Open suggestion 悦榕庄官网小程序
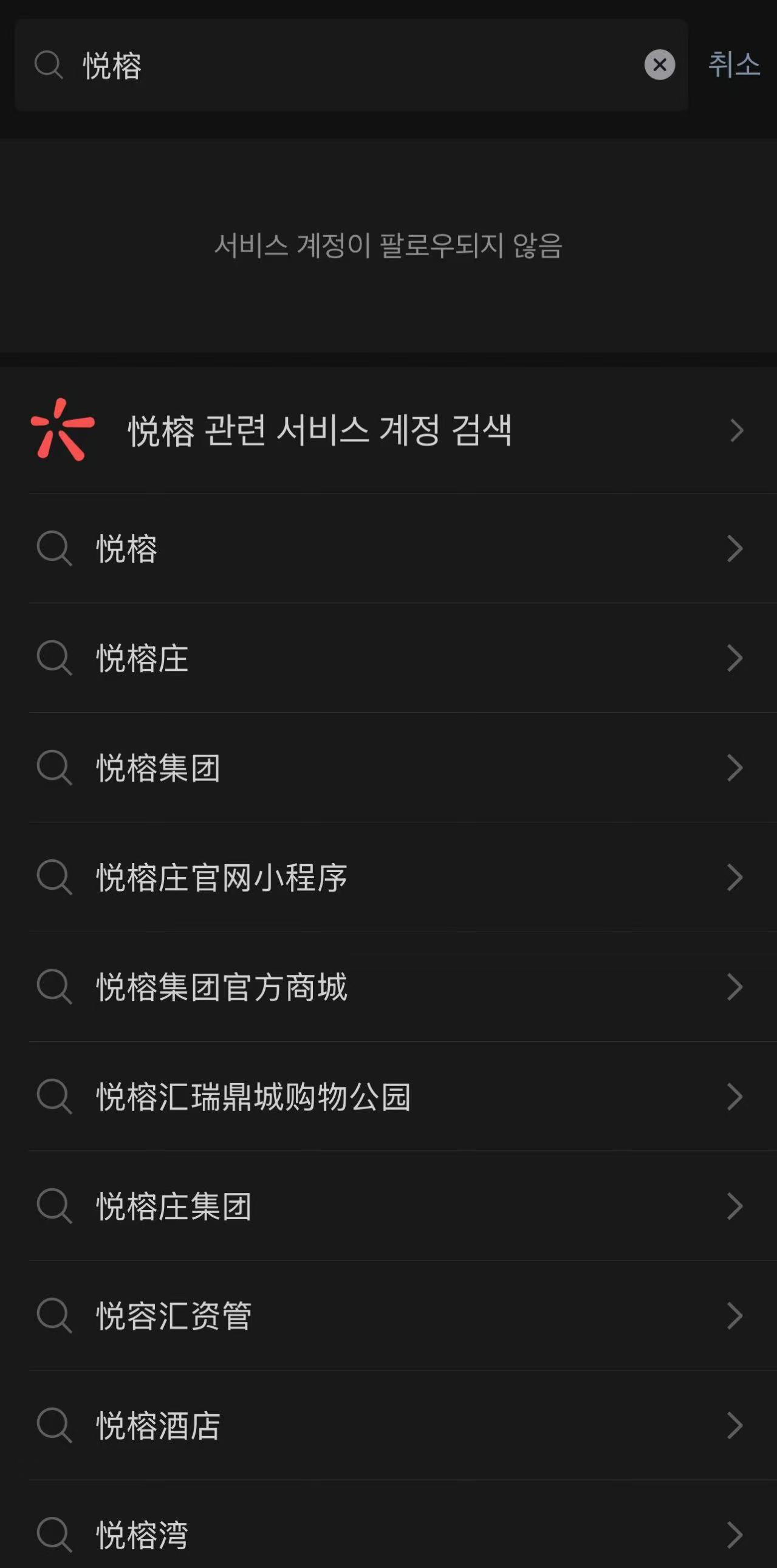Screen dimensions: 777x1568 [388, 876]
